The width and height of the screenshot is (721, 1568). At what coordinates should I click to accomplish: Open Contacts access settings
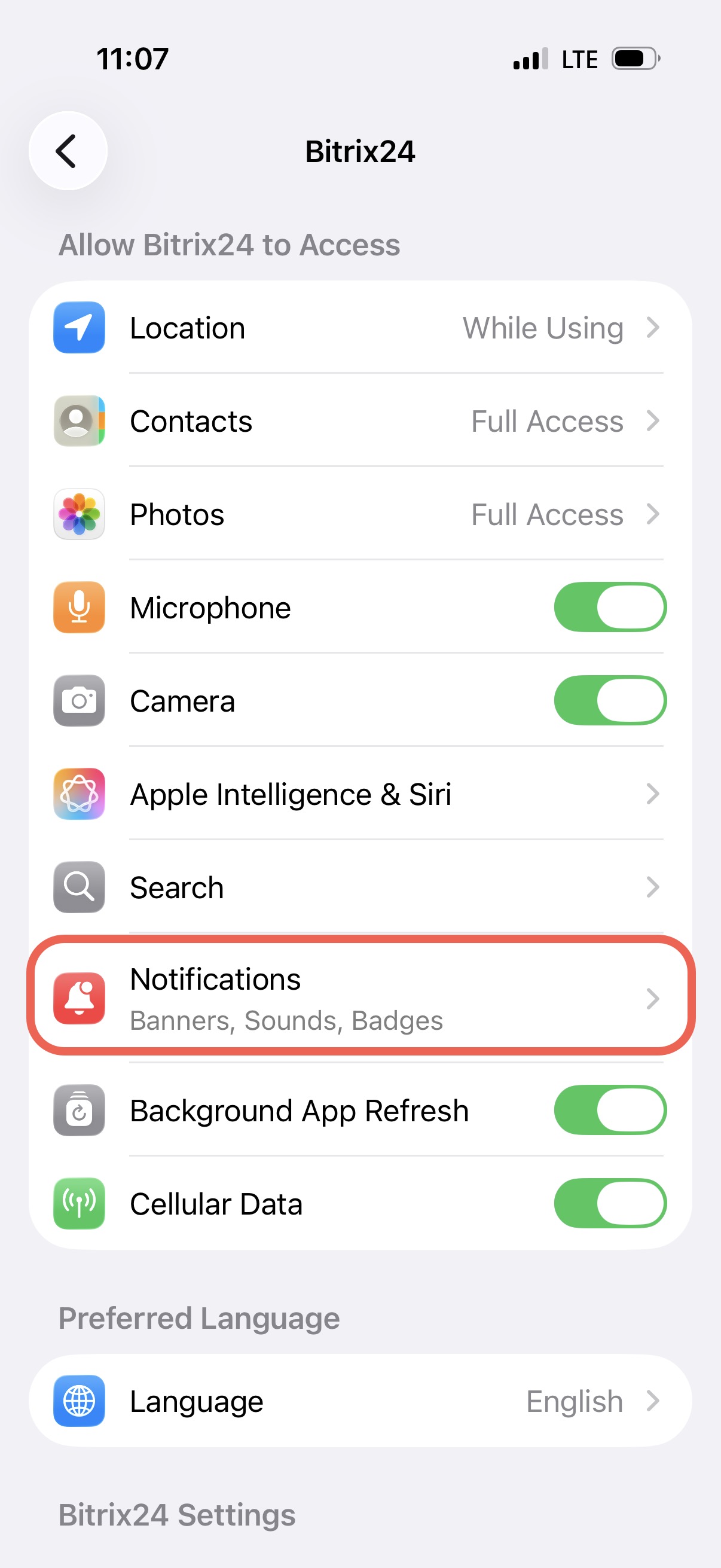click(359, 421)
